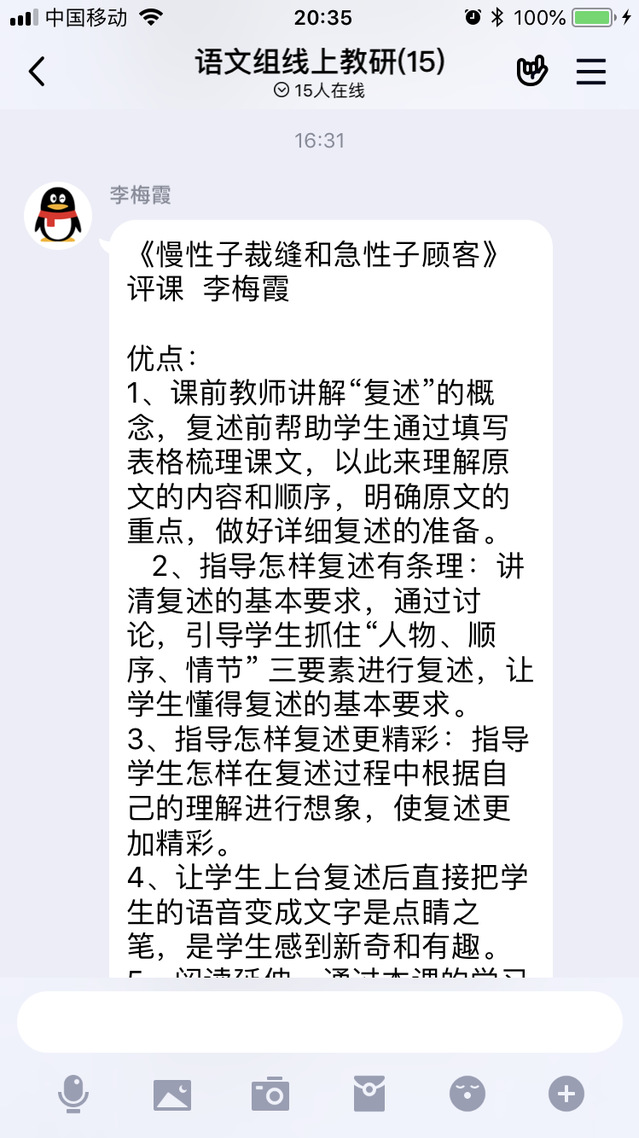Open the emoji sticker panel
The image size is (639, 1138).
pyautogui.click(x=467, y=1094)
